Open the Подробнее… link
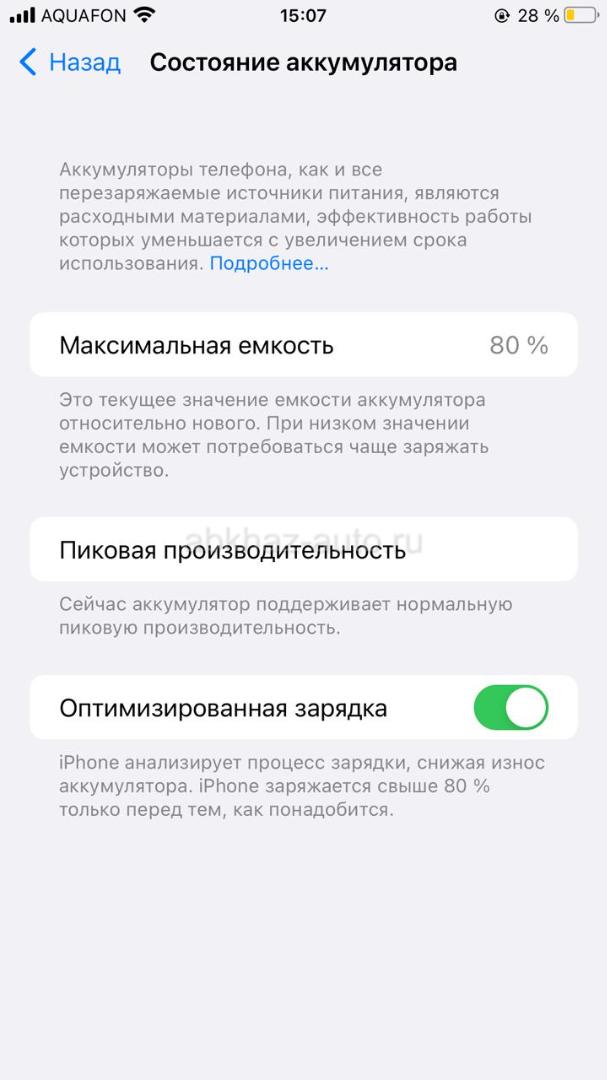The width and height of the screenshot is (607, 1080). coord(268,264)
